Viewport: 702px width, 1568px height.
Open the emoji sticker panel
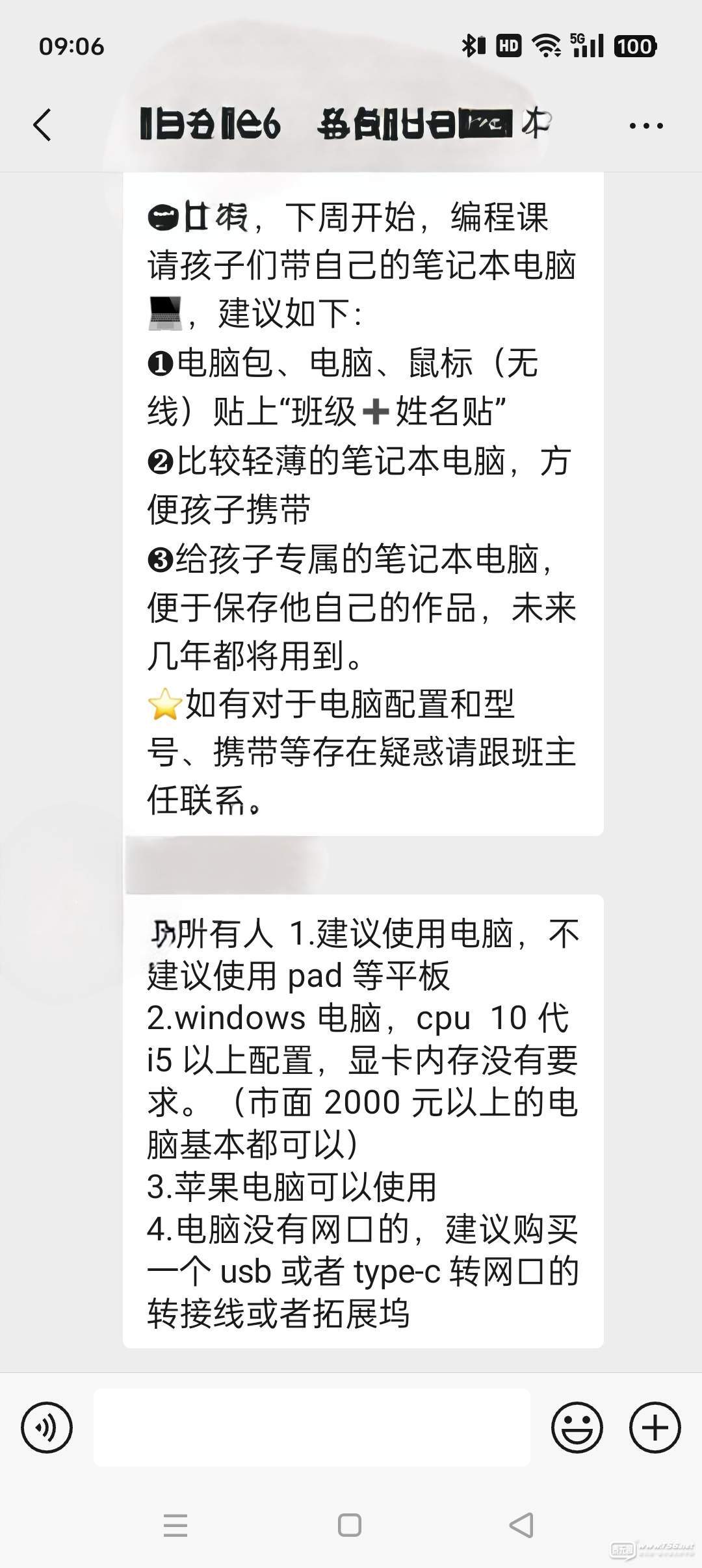577,1428
